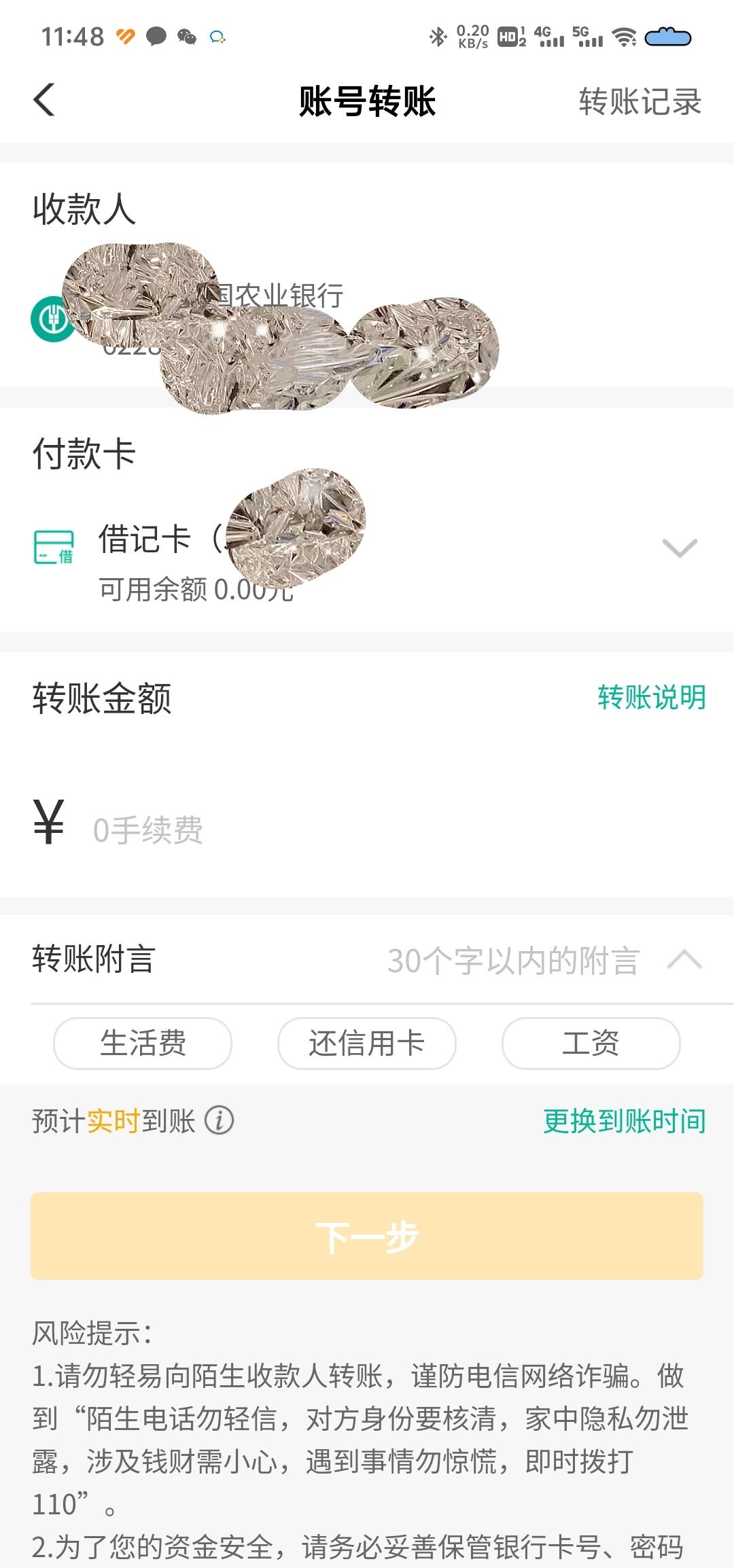Click the battery indicator in the status bar

click(x=667, y=39)
